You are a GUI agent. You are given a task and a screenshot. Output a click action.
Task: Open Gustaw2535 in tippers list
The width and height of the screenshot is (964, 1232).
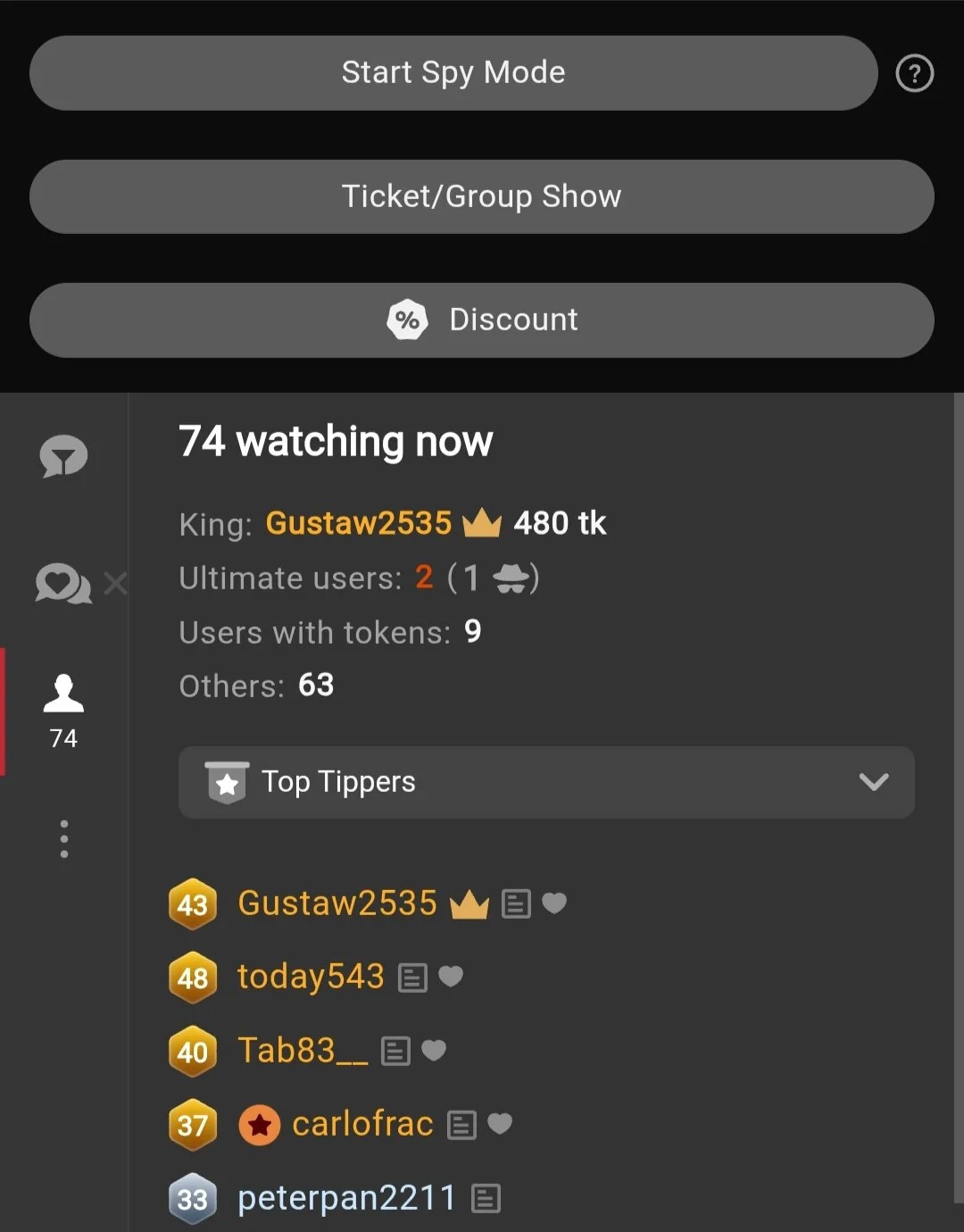[x=337, y=903]
